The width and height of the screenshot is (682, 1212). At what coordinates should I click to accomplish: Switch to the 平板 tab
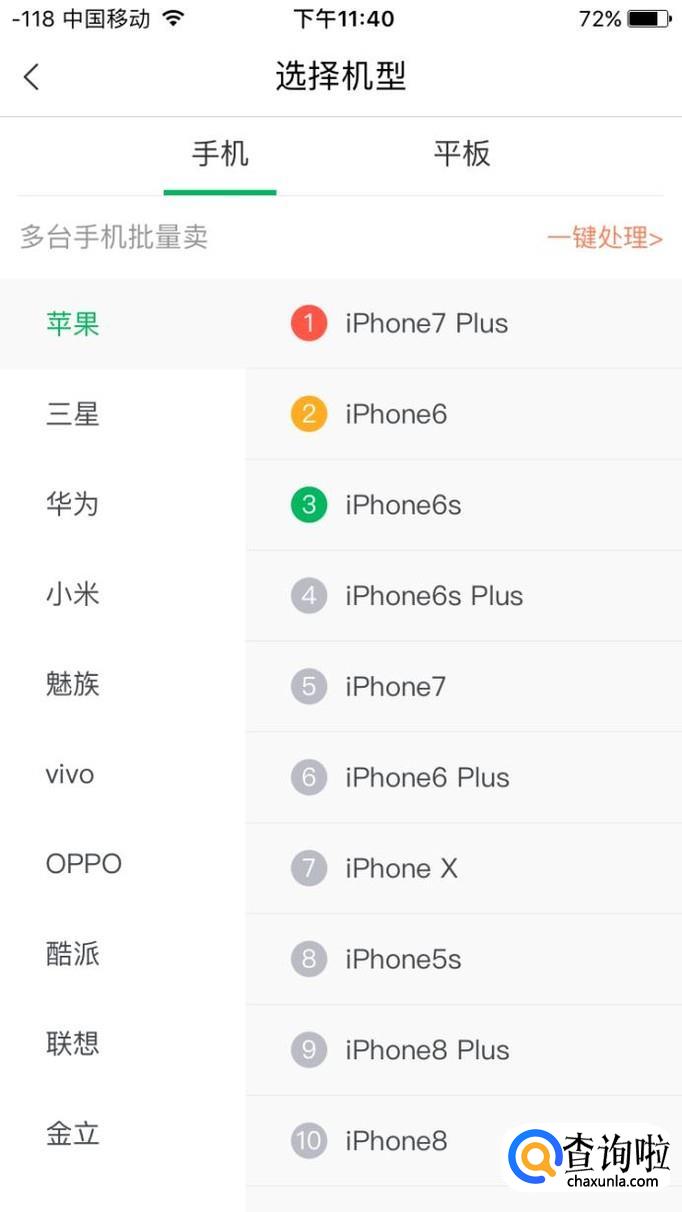coord(461,154)
